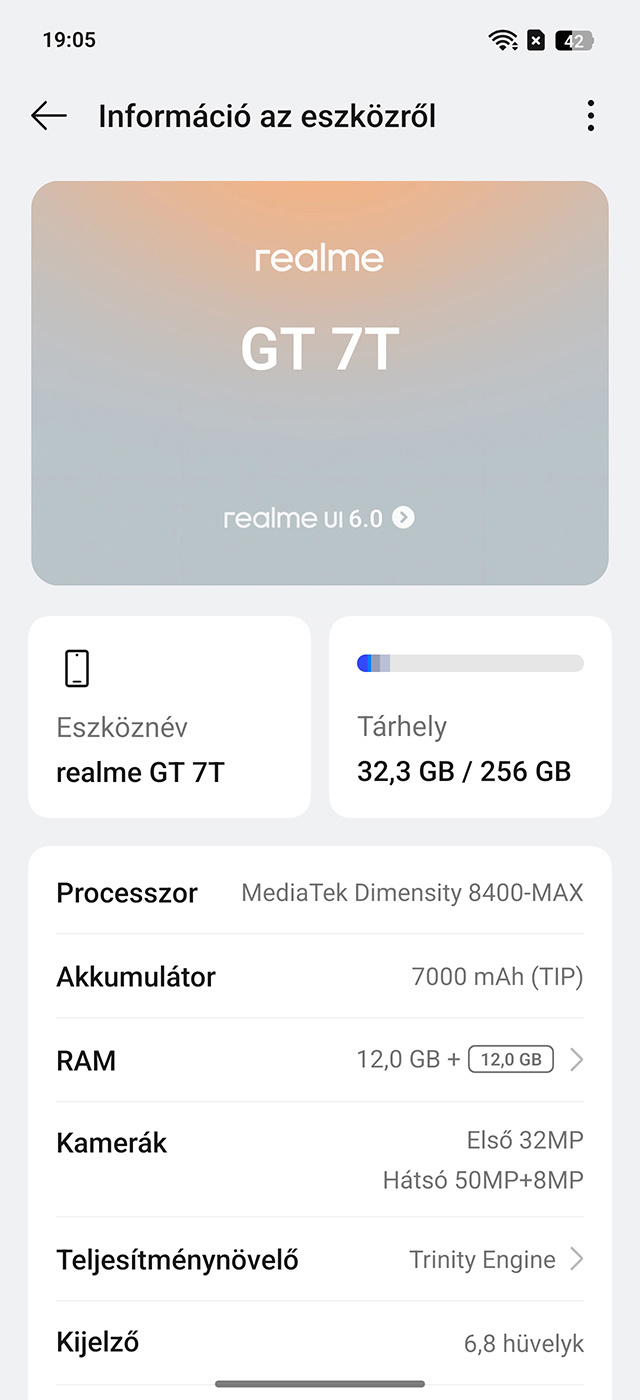Open the RAM expansion settings row
This screenshot has width=640, height=1400.
pos(320,1060)
